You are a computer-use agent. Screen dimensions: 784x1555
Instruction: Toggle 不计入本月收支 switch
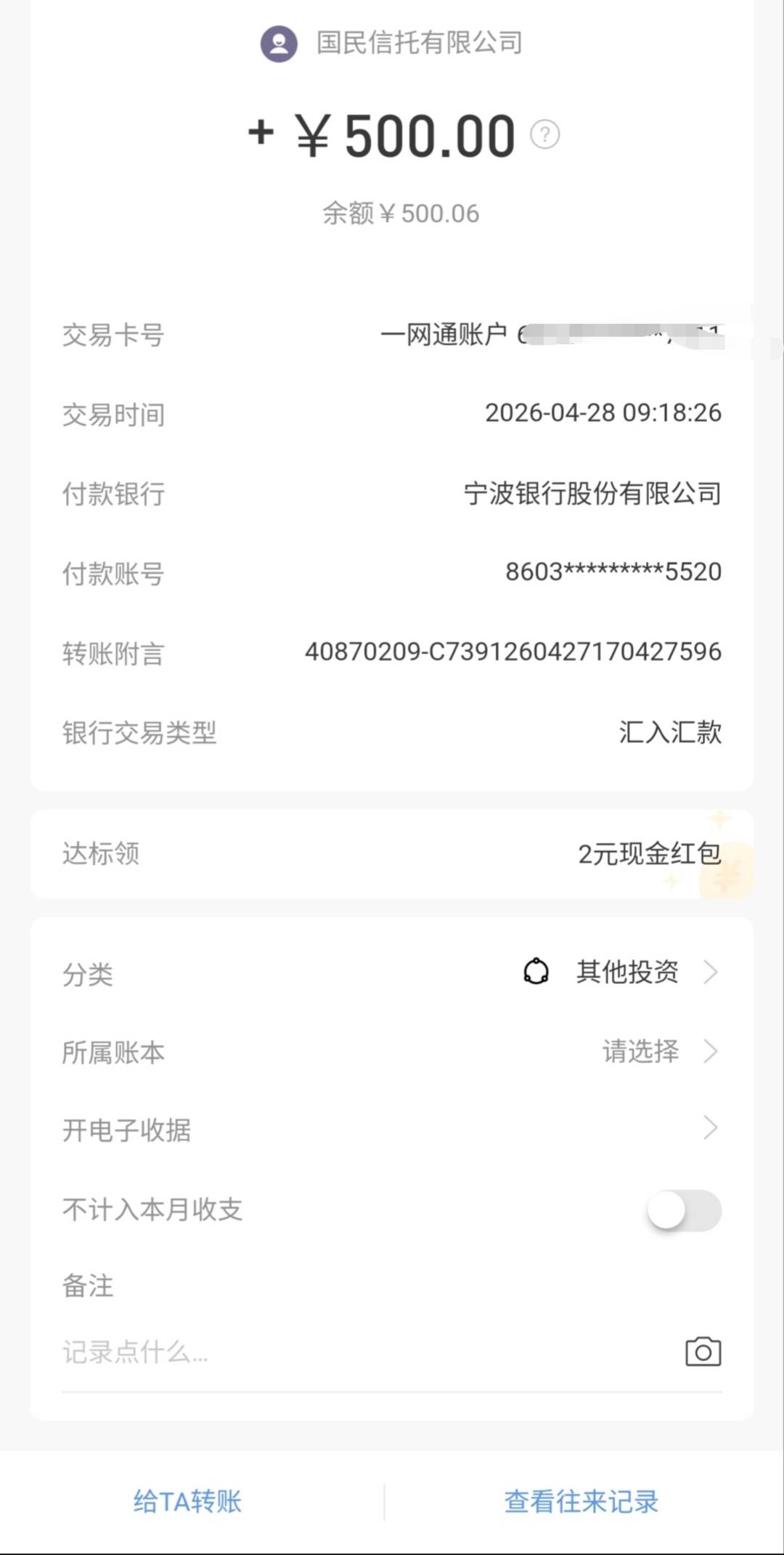point(684,1210)
